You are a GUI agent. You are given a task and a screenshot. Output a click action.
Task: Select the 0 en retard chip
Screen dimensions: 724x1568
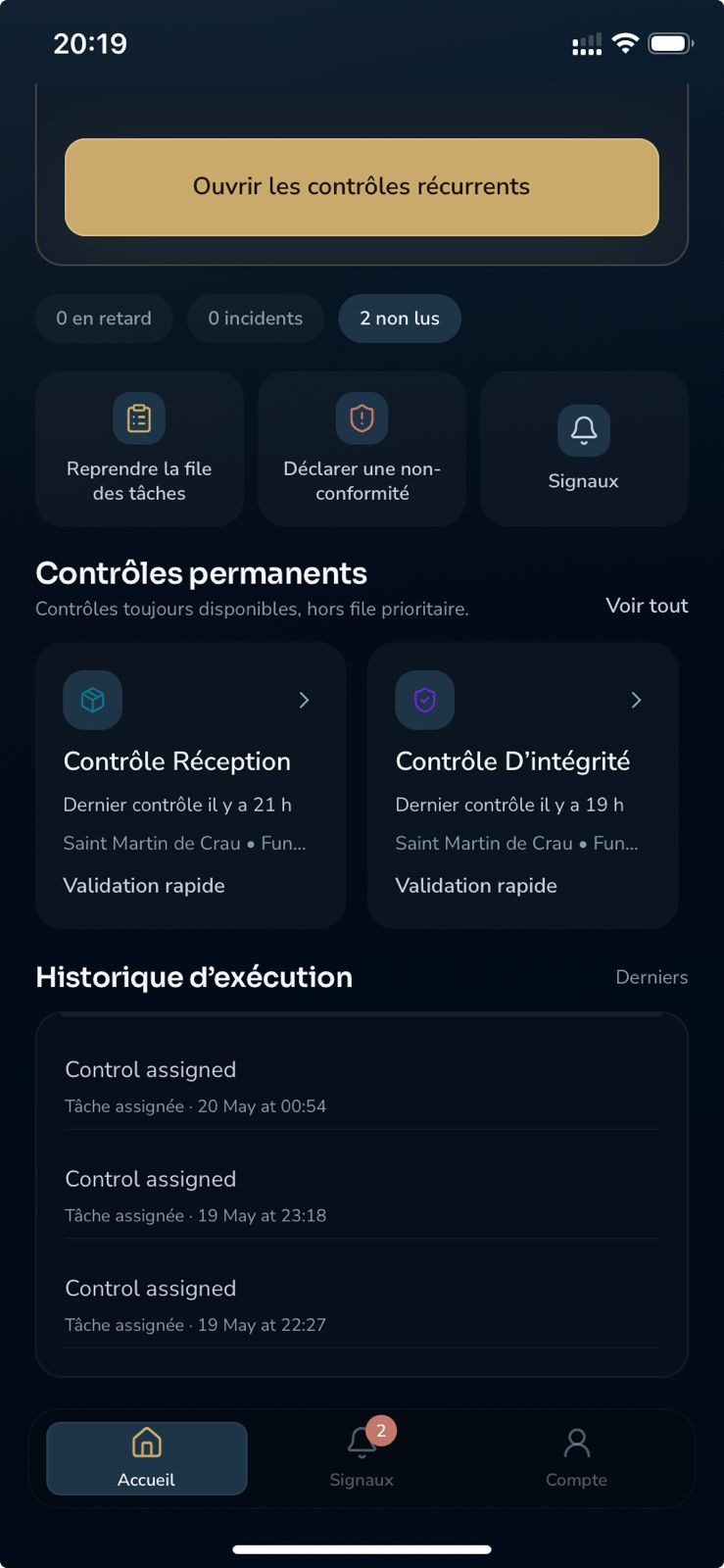[104, 318]
